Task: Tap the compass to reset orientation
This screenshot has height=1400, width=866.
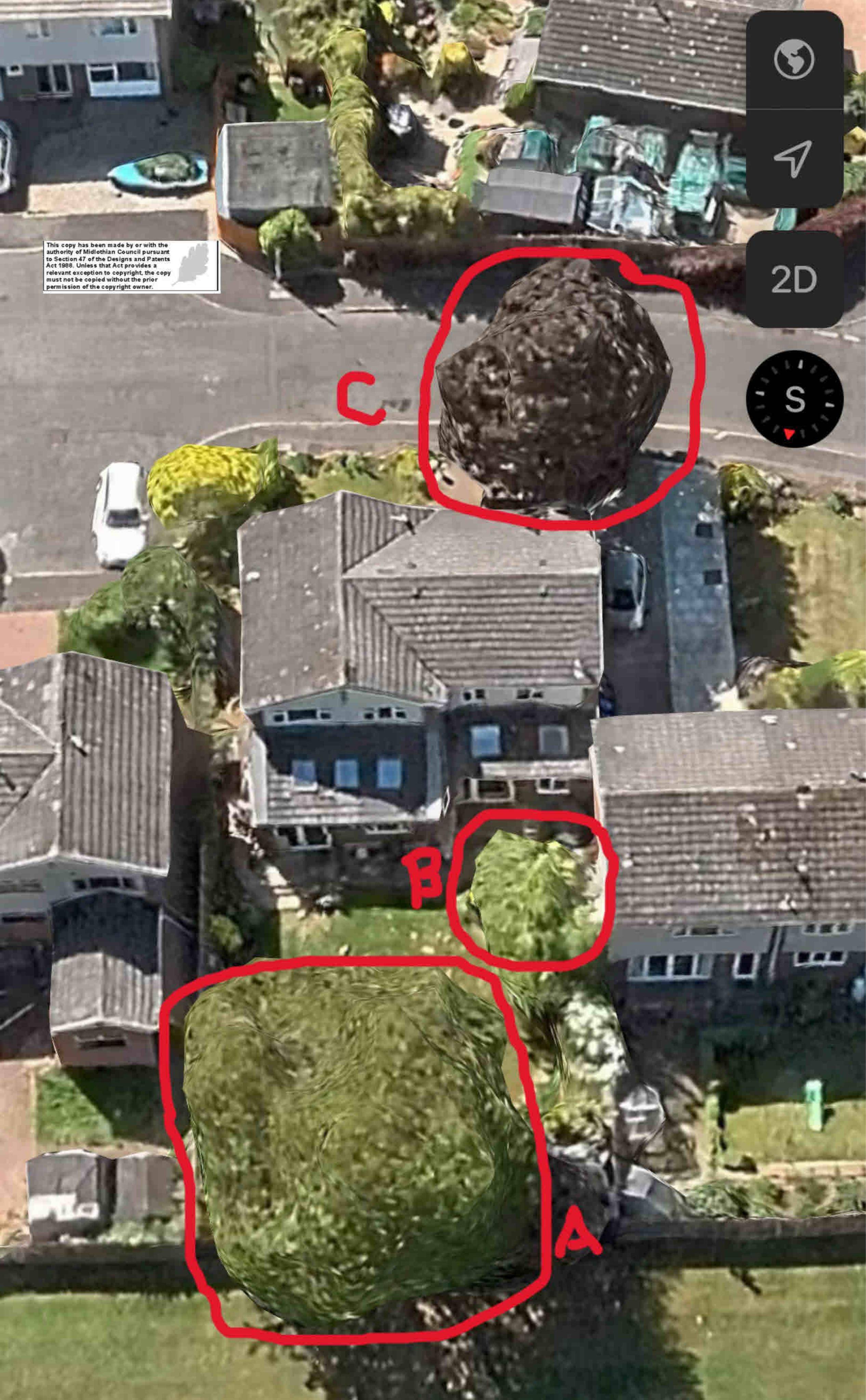Action: (795, 399)
